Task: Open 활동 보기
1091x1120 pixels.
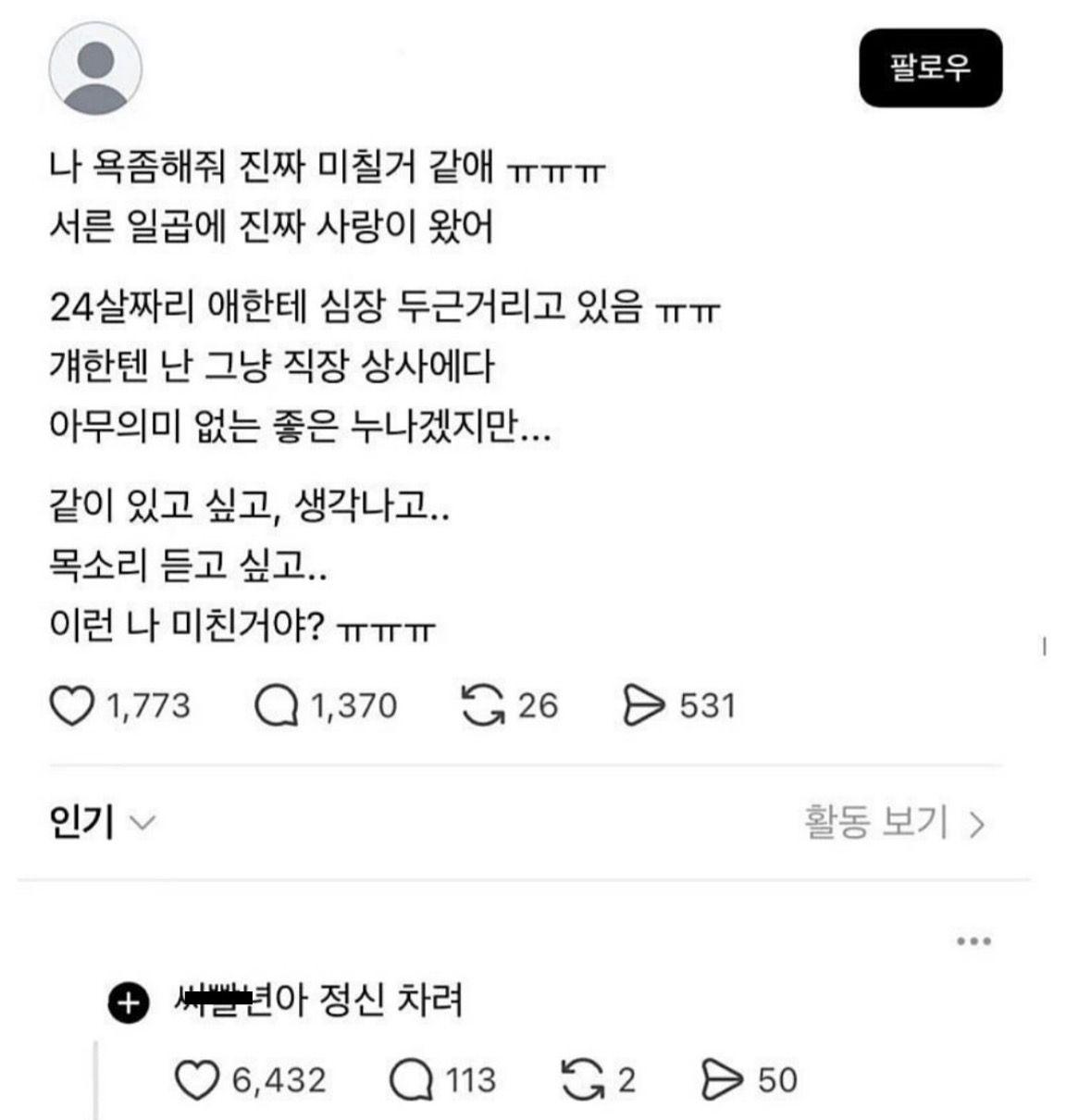Action: (x=894, y=822)
